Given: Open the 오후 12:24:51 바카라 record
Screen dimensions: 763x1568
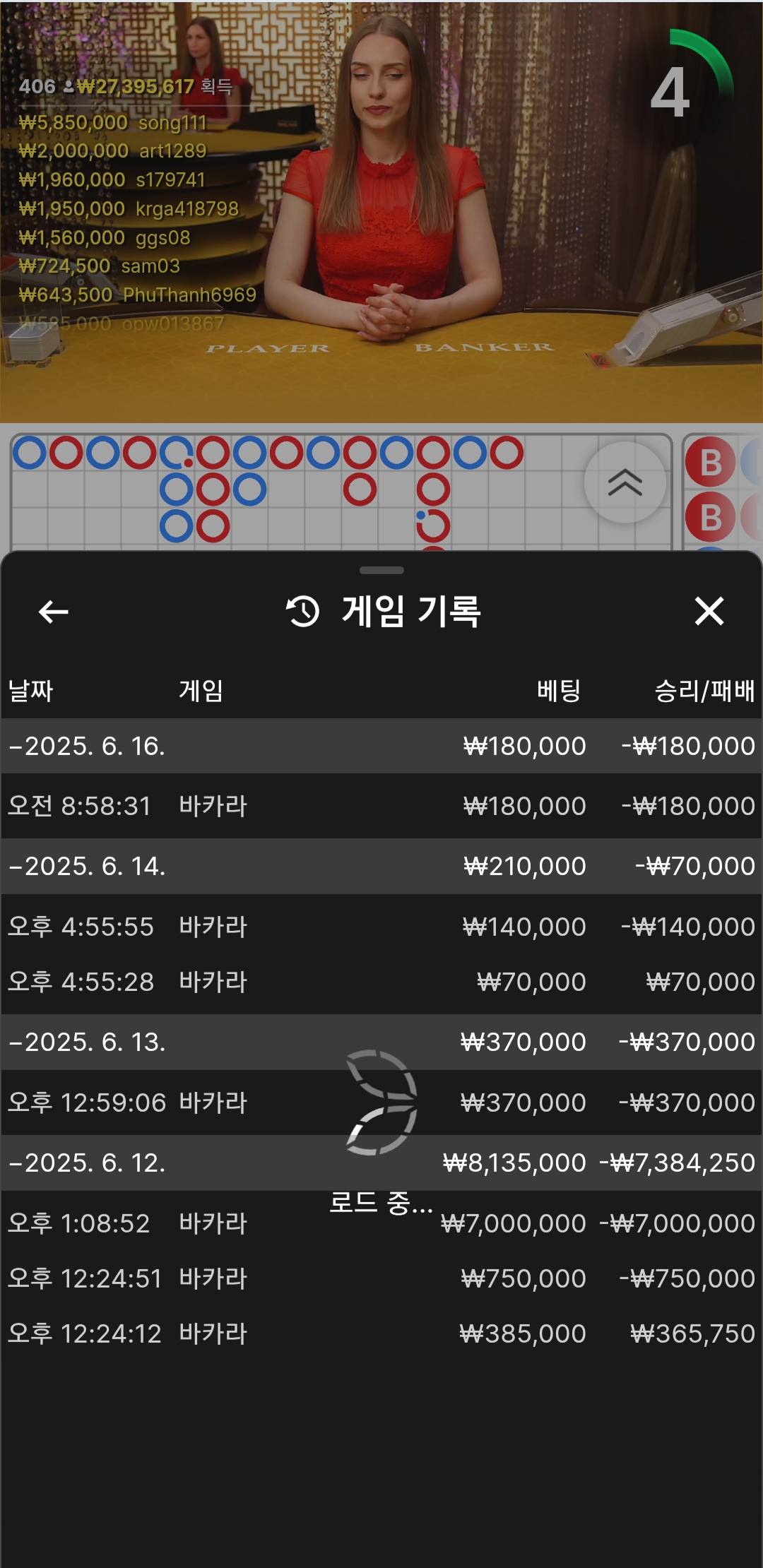Looking at the screenshot, I should [x=381, y=1278].
